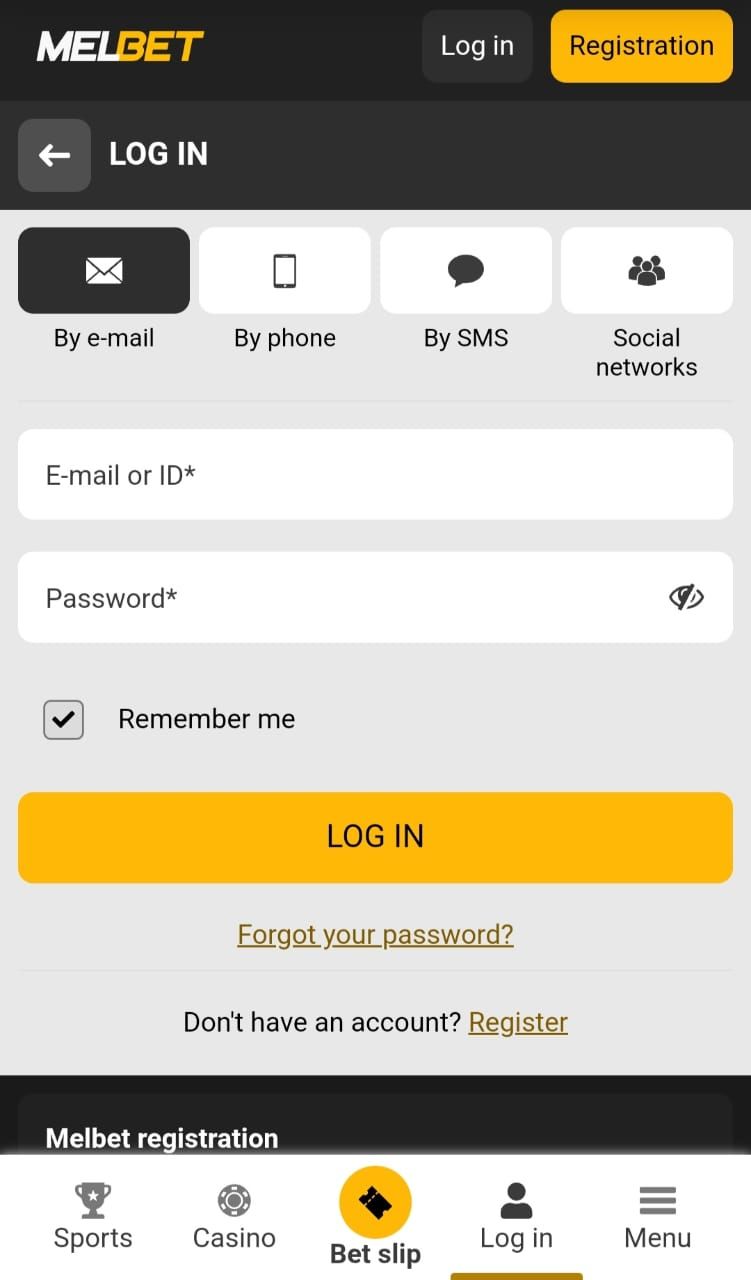Viewport: 751px width, 1280px height.
Task: Uncheck the Remember me checkbox
Action: tap(64, 719)
